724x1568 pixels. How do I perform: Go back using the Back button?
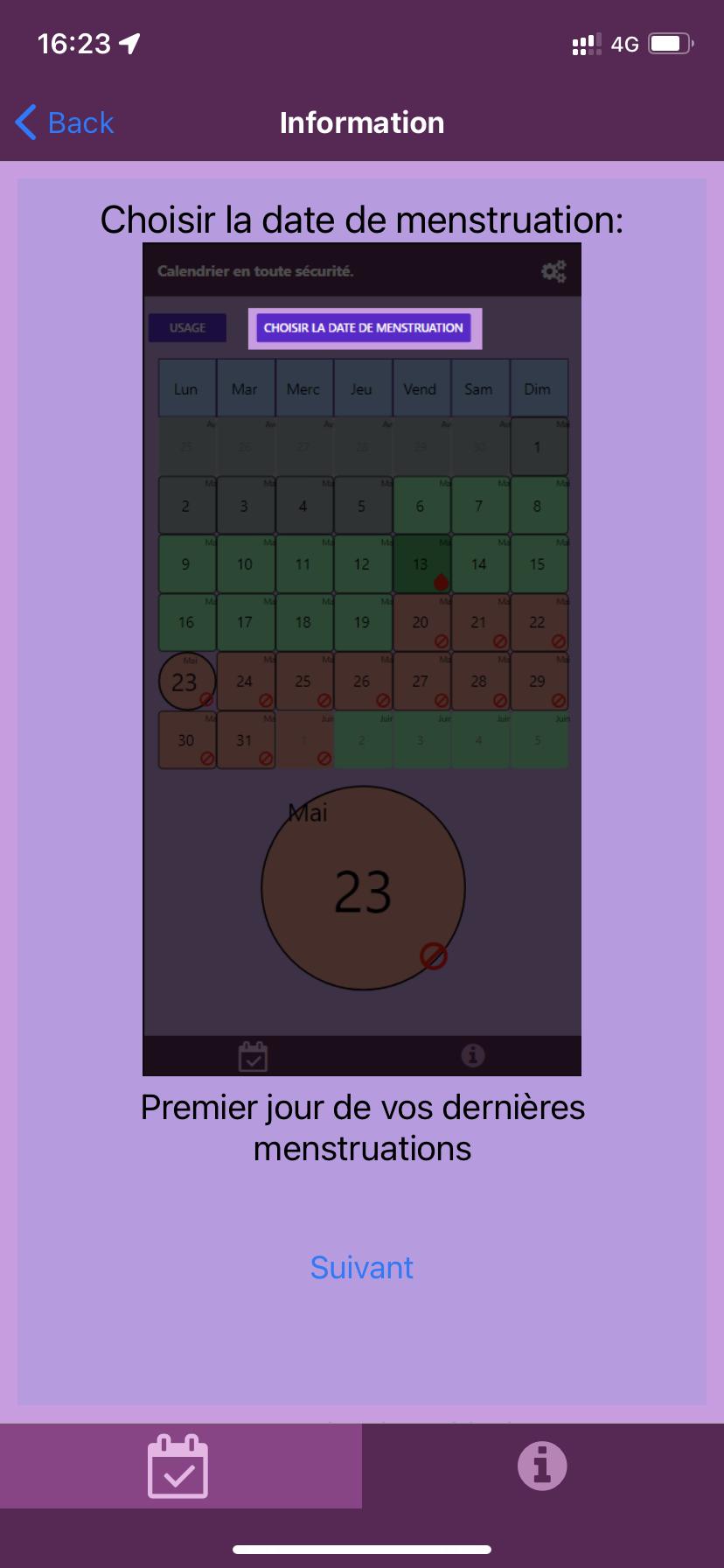pos(65,122)
